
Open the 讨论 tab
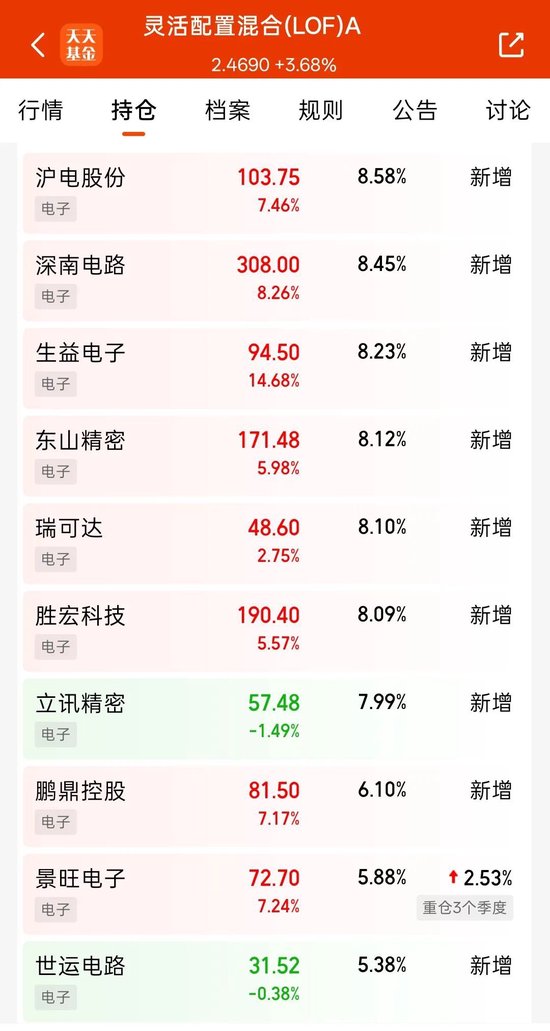tap(507, 110)
